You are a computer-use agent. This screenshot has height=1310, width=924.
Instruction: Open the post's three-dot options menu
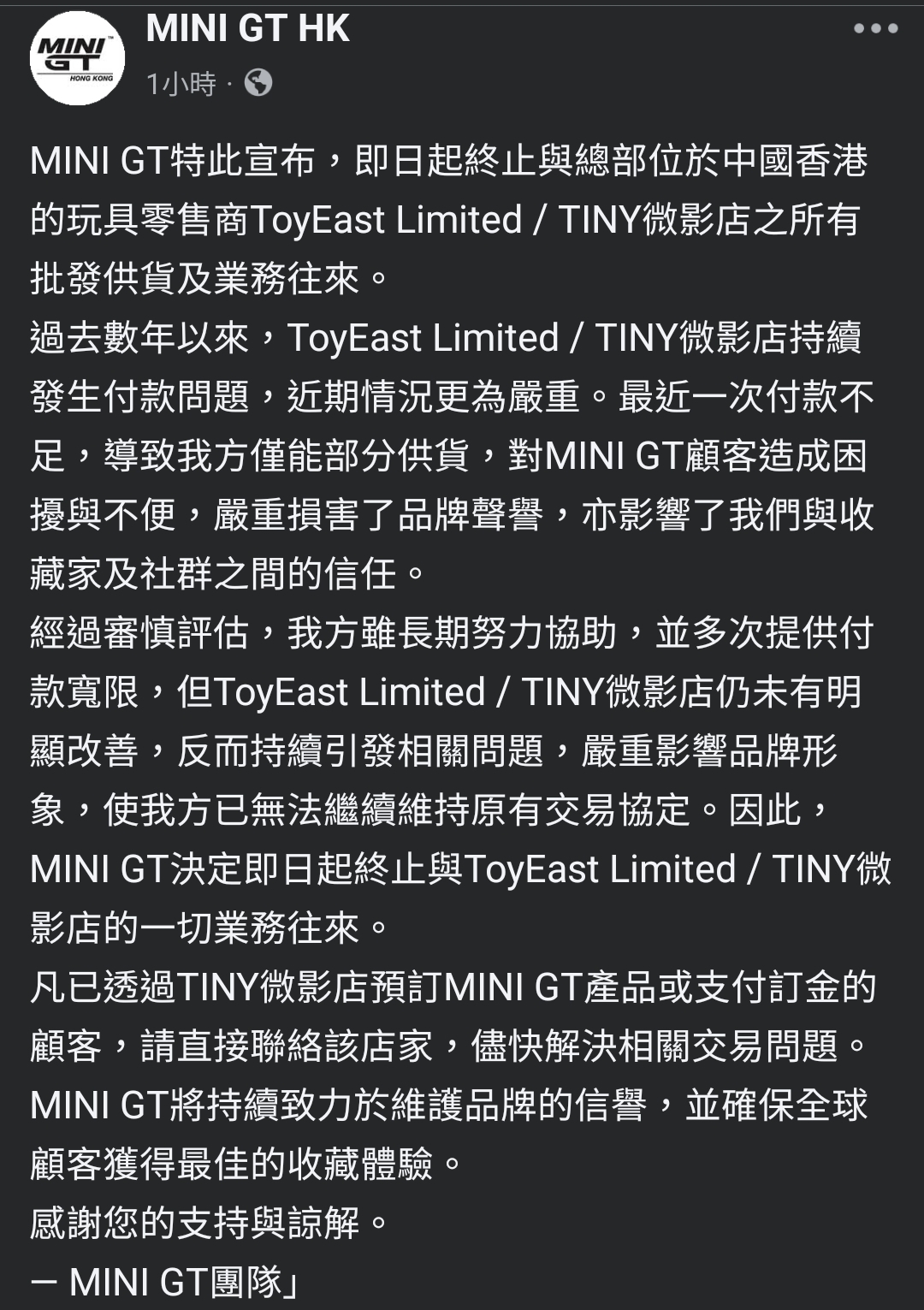(875, 29)
